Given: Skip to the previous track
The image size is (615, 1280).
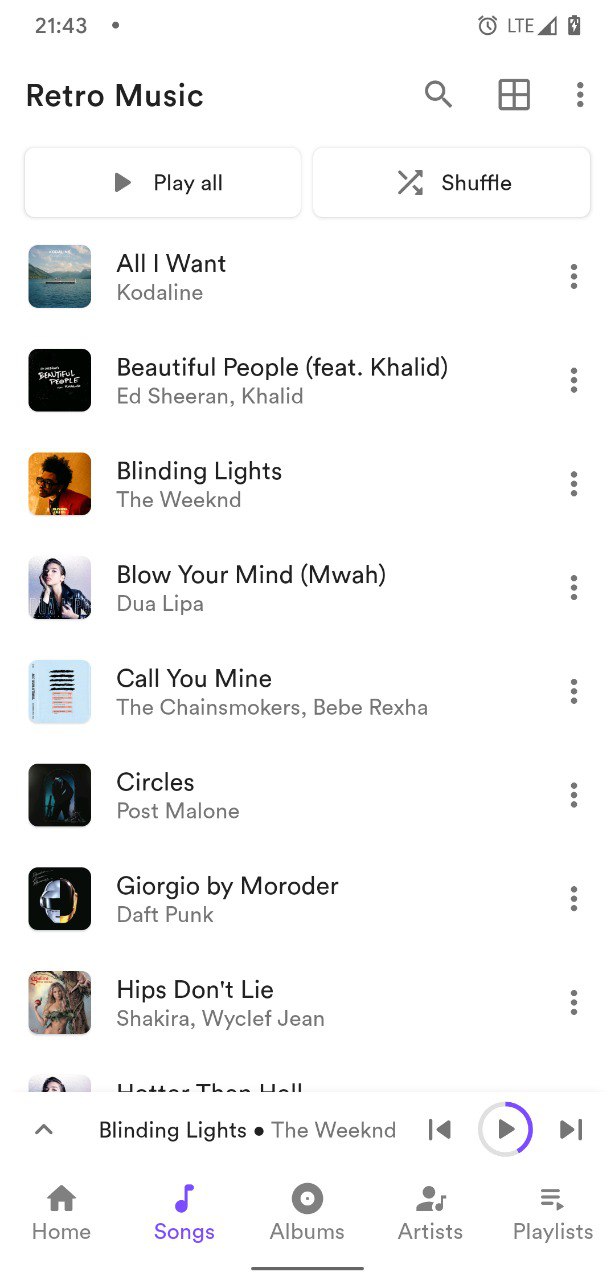Looking at the screenshot, I should pyautogui.click(x=439, y=1130).
